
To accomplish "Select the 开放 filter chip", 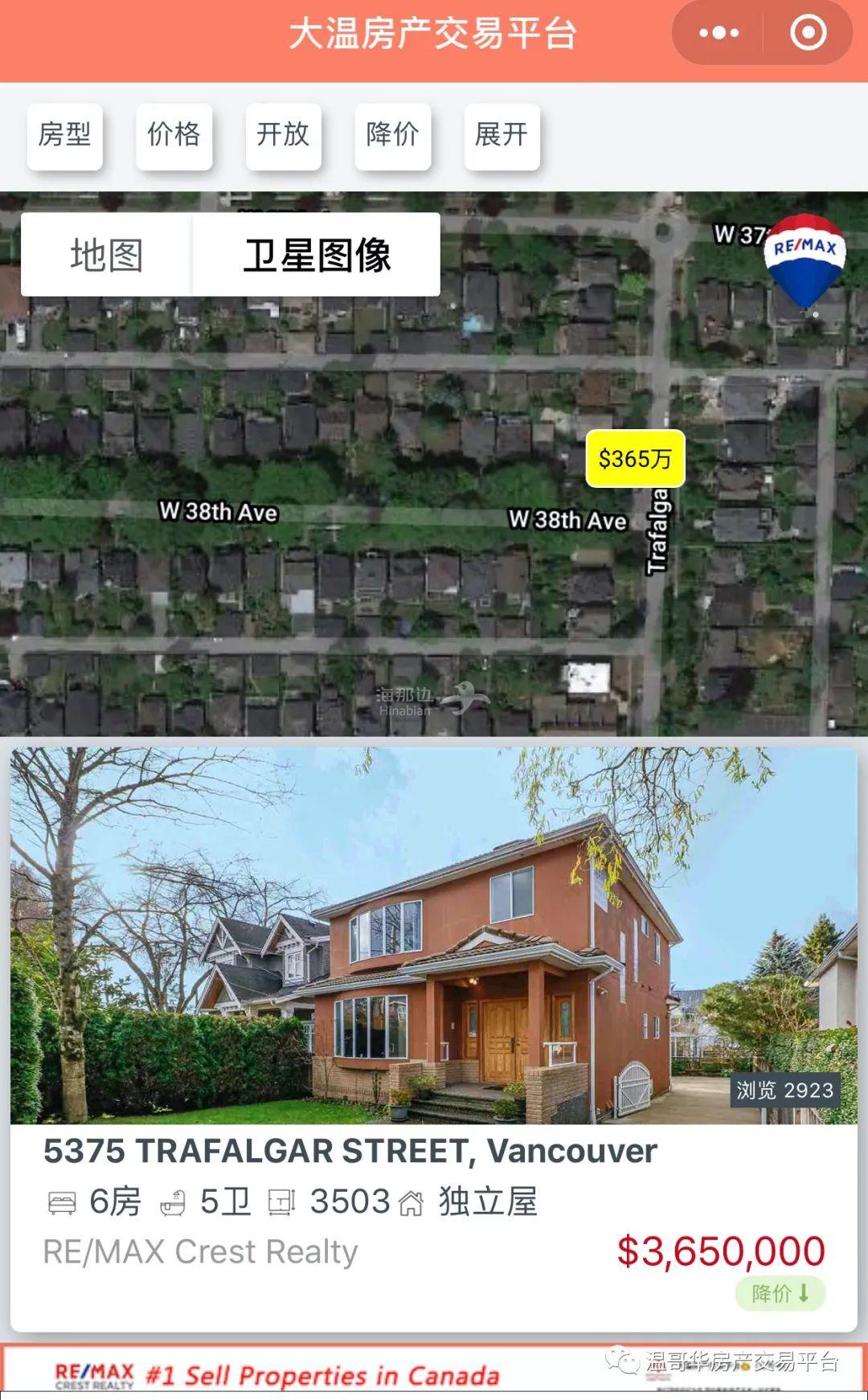I will point(283,135).
